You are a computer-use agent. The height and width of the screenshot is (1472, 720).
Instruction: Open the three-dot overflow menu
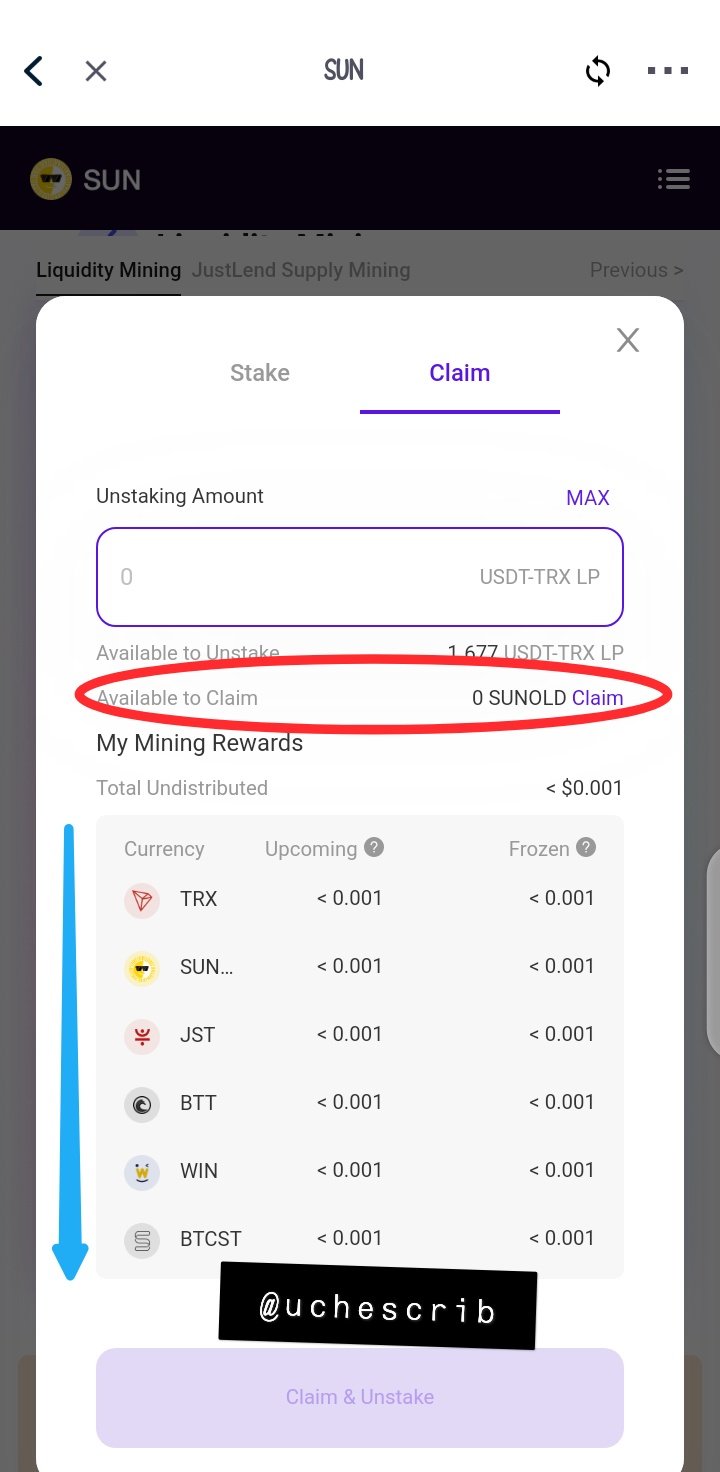point(668,71)
